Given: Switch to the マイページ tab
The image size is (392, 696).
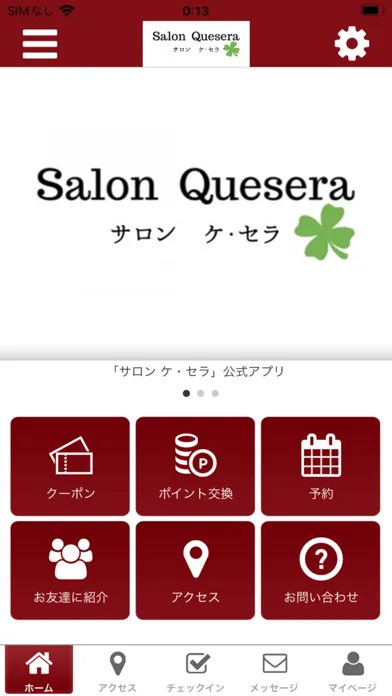Looking at the screenshot, I should (x=352, y=670).
